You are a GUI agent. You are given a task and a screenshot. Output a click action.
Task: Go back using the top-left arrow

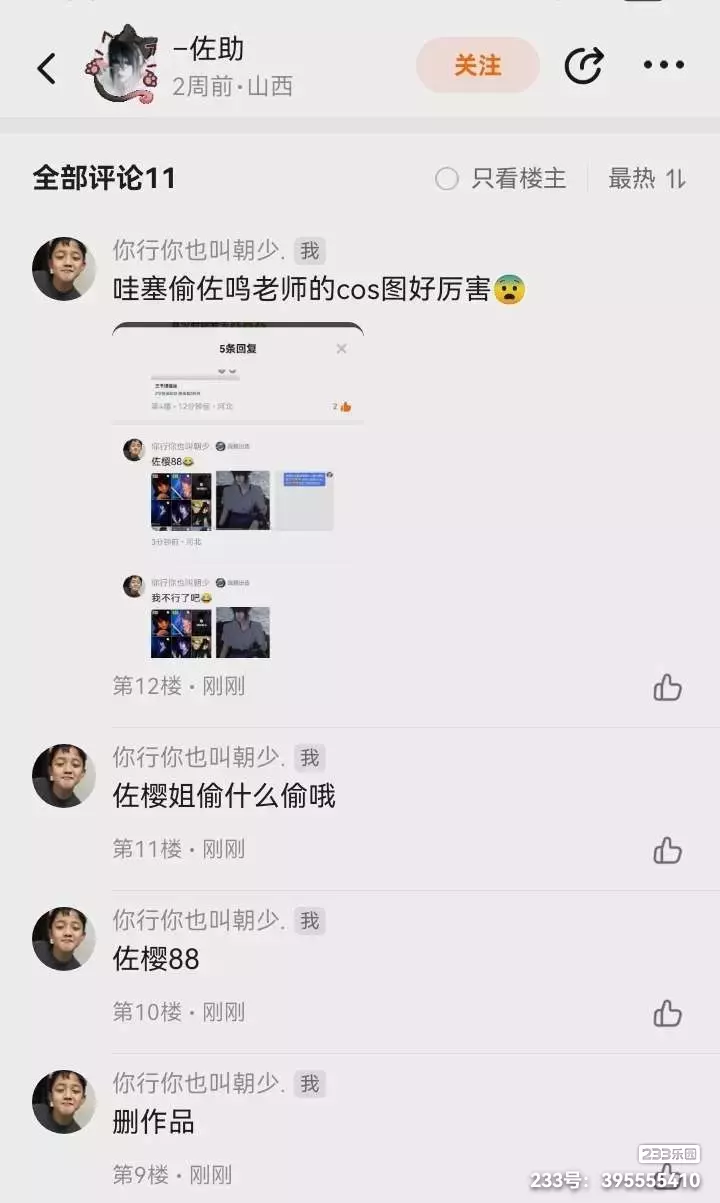[x=46, y=68]
